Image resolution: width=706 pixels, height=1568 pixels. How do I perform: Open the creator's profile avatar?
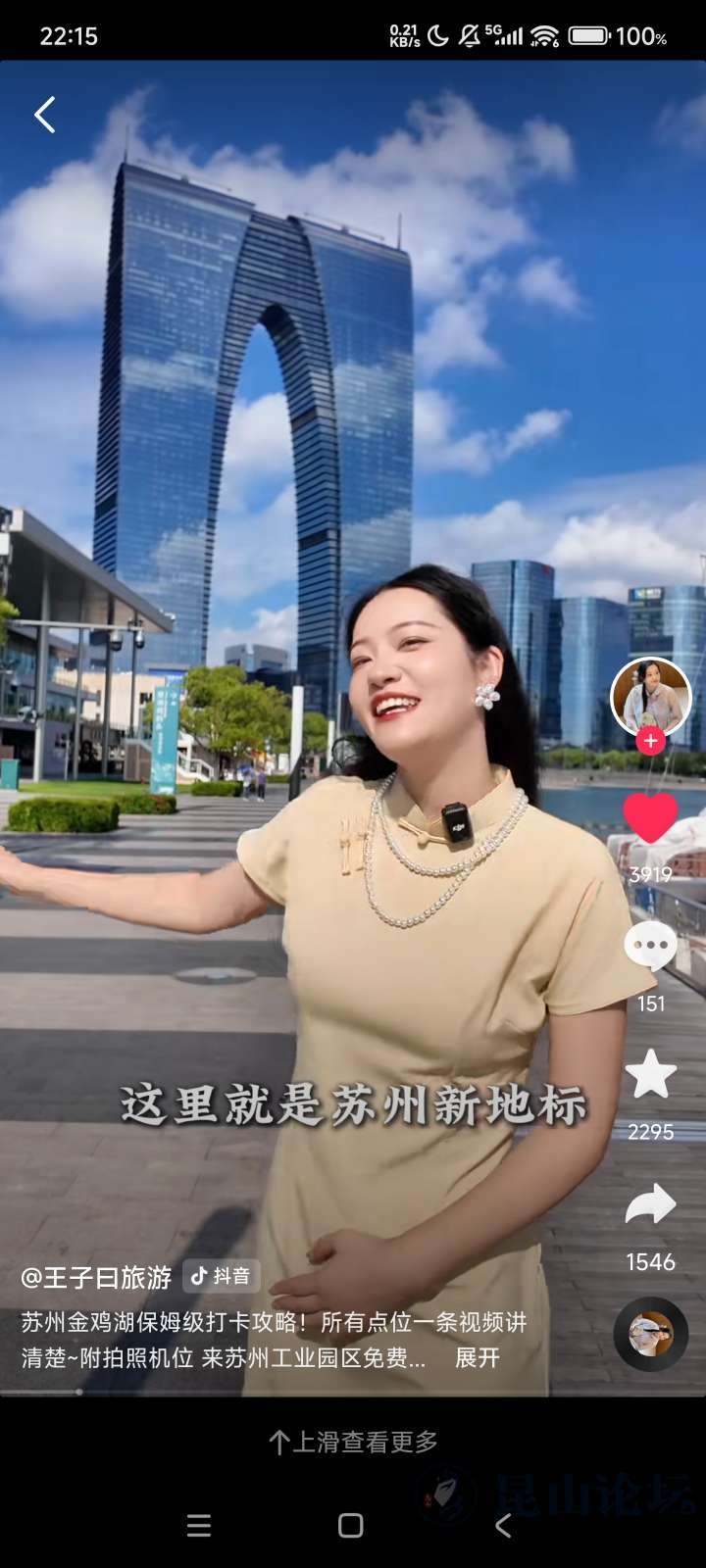pyautogui.click(x=650, y=697)
